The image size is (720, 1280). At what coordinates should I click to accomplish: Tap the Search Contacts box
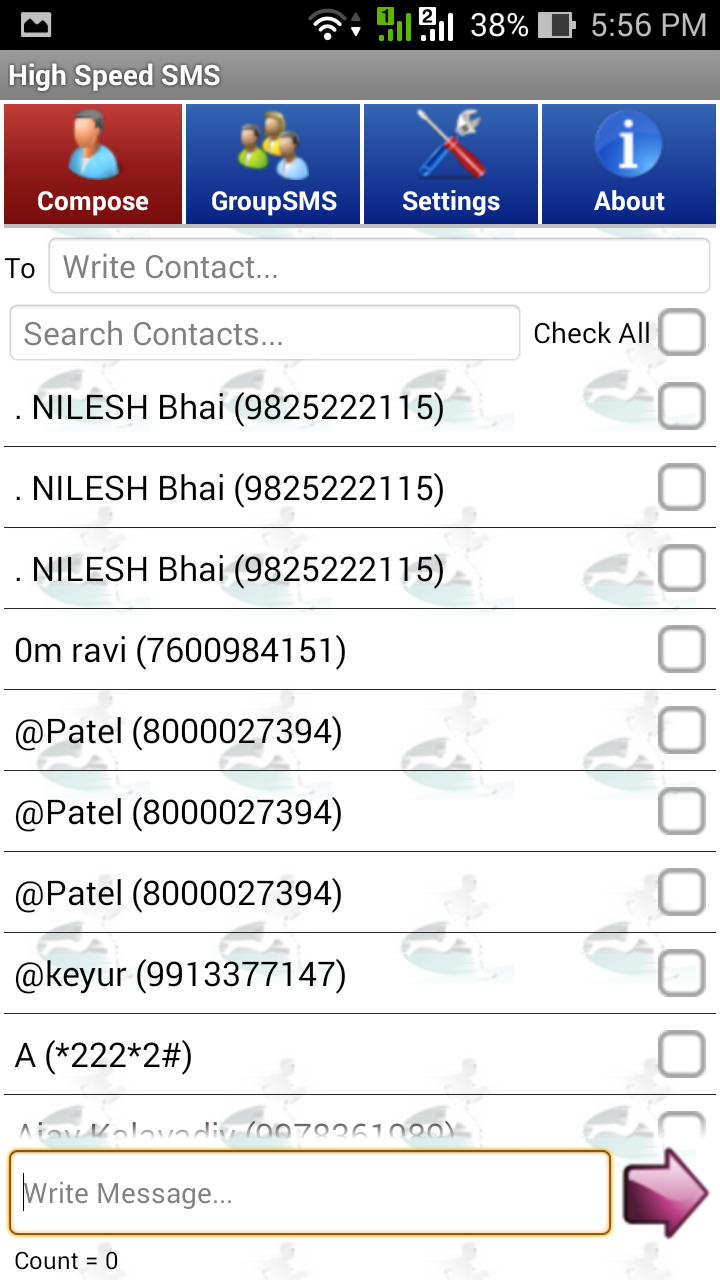click(x=265, y=333)
